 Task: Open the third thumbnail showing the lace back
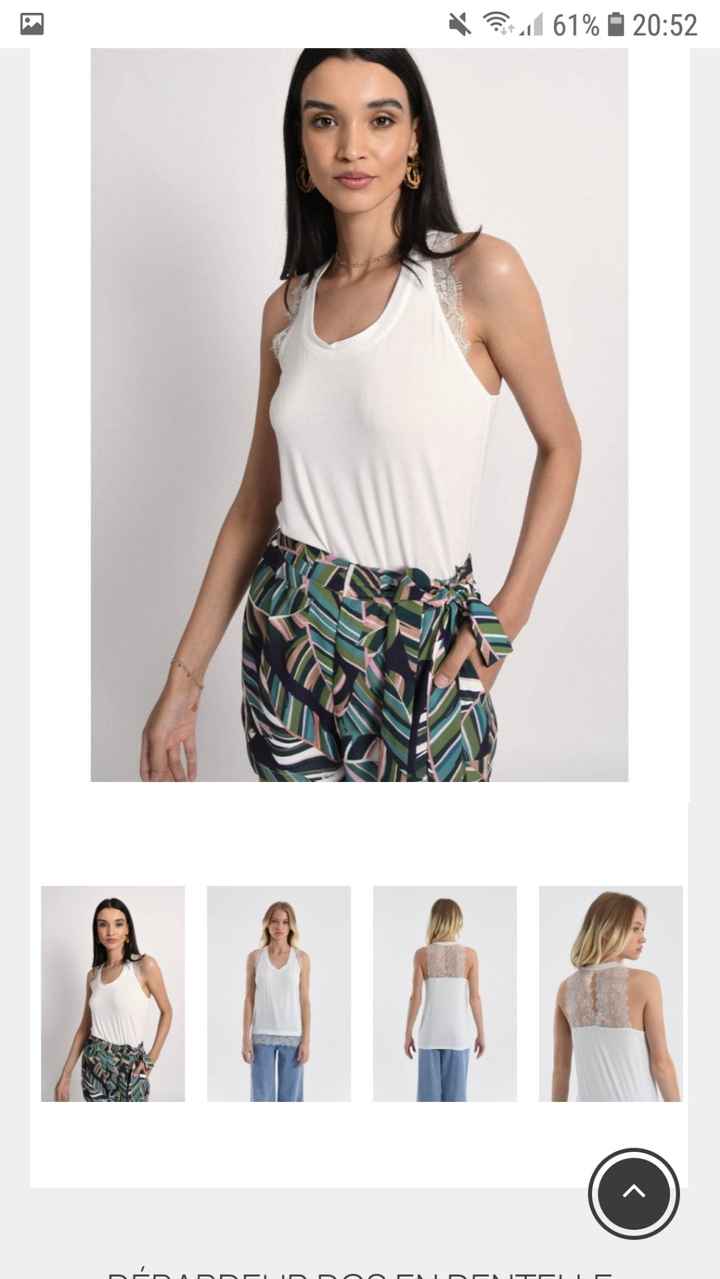click(x=444, y=993)
